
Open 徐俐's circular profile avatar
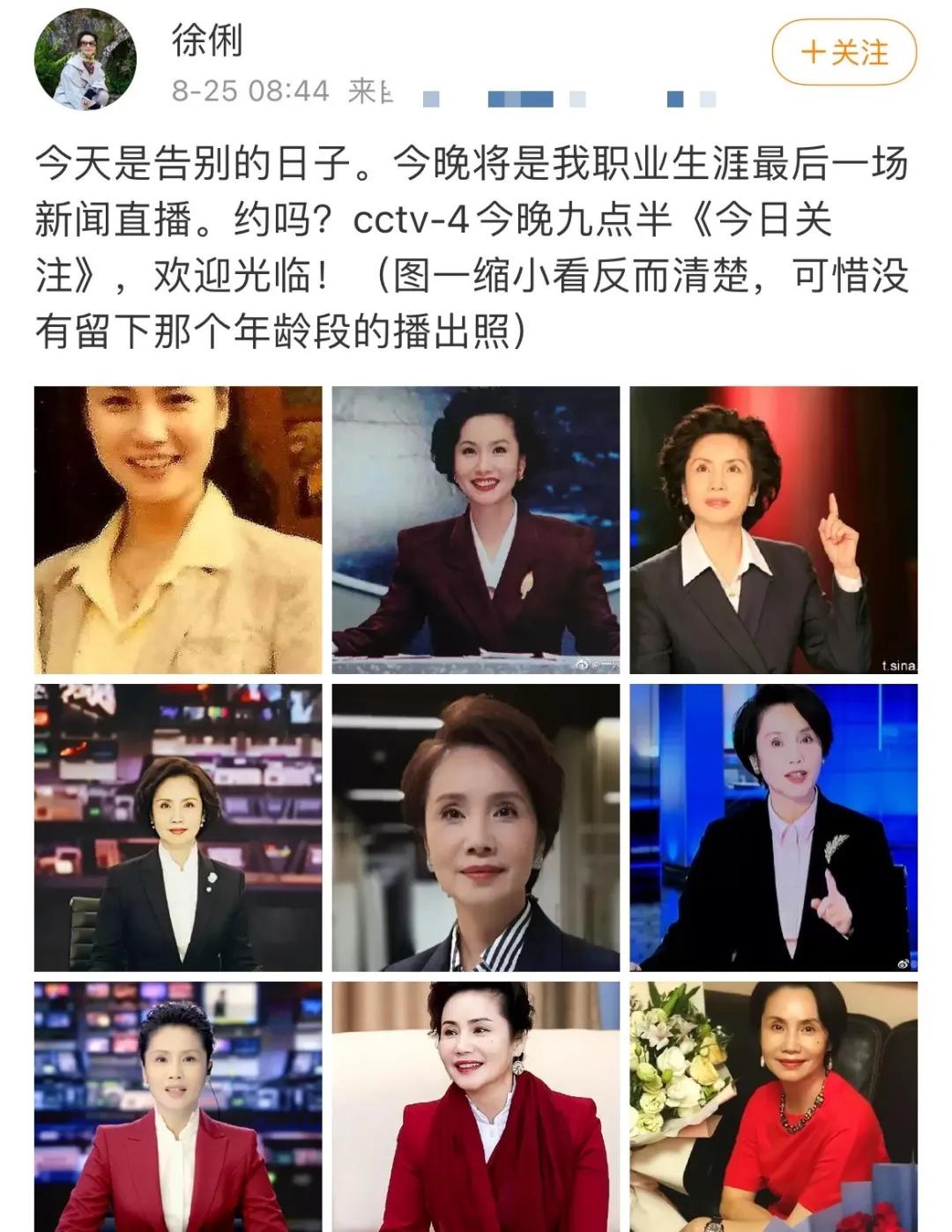click(84, 57)
